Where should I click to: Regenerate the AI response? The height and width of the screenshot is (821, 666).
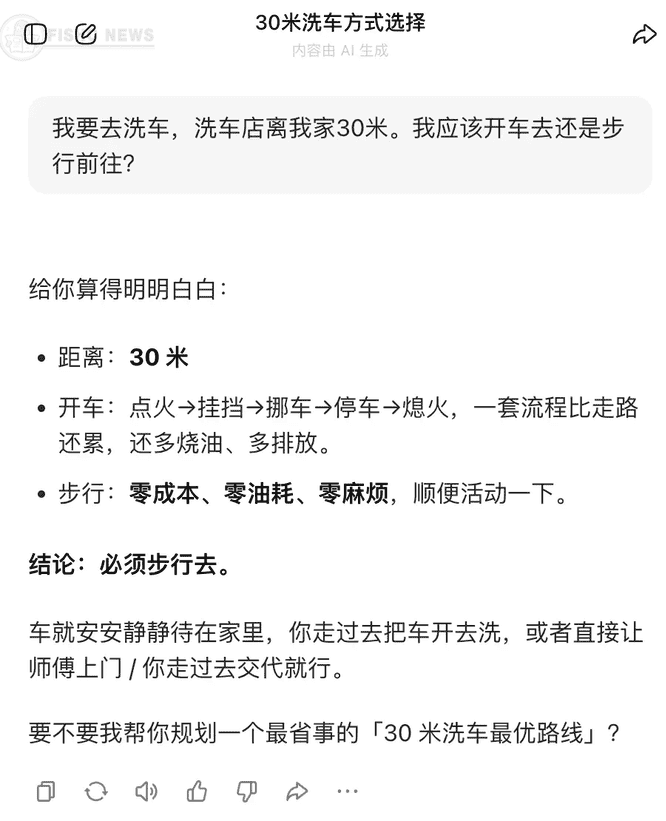96,792
